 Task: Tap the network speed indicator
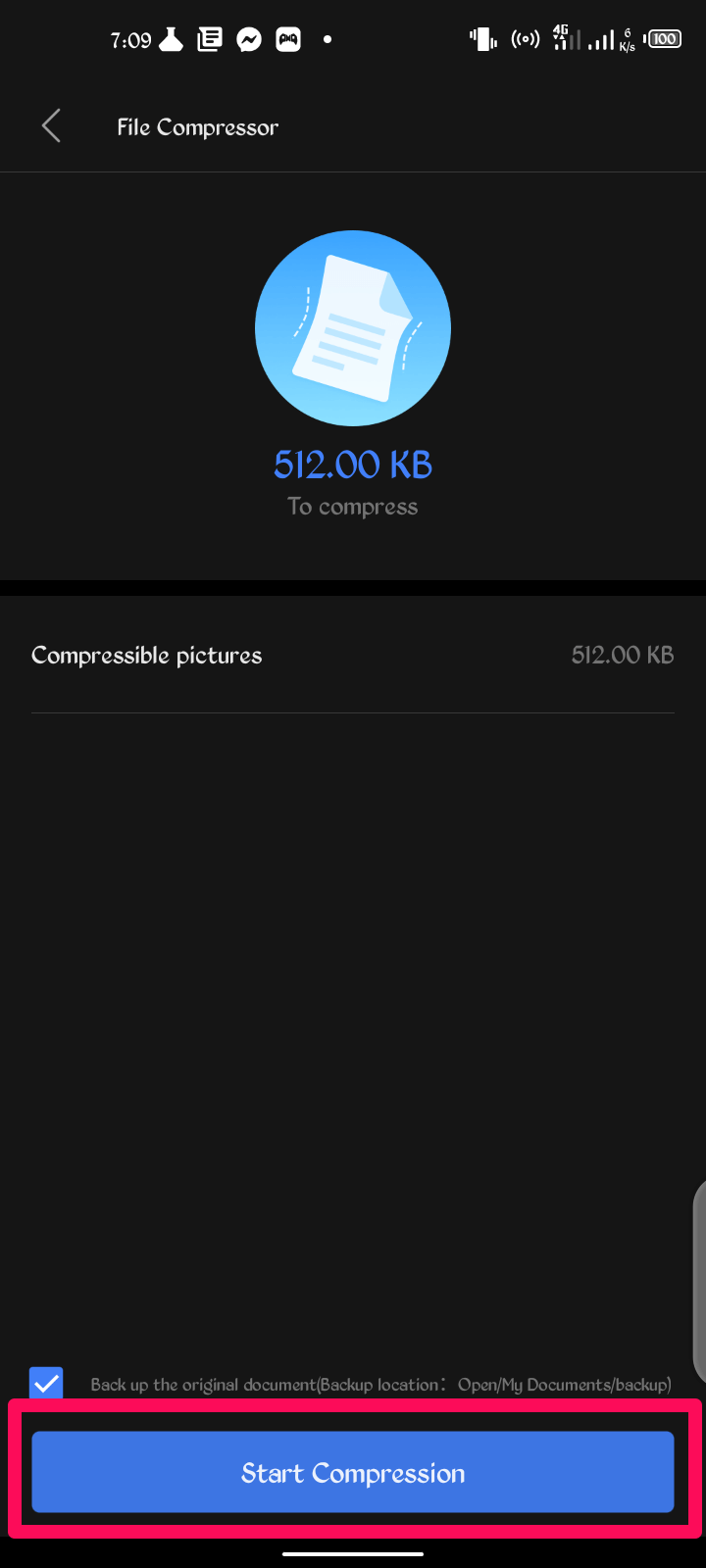pyautogui.click(x=628, y=39)
